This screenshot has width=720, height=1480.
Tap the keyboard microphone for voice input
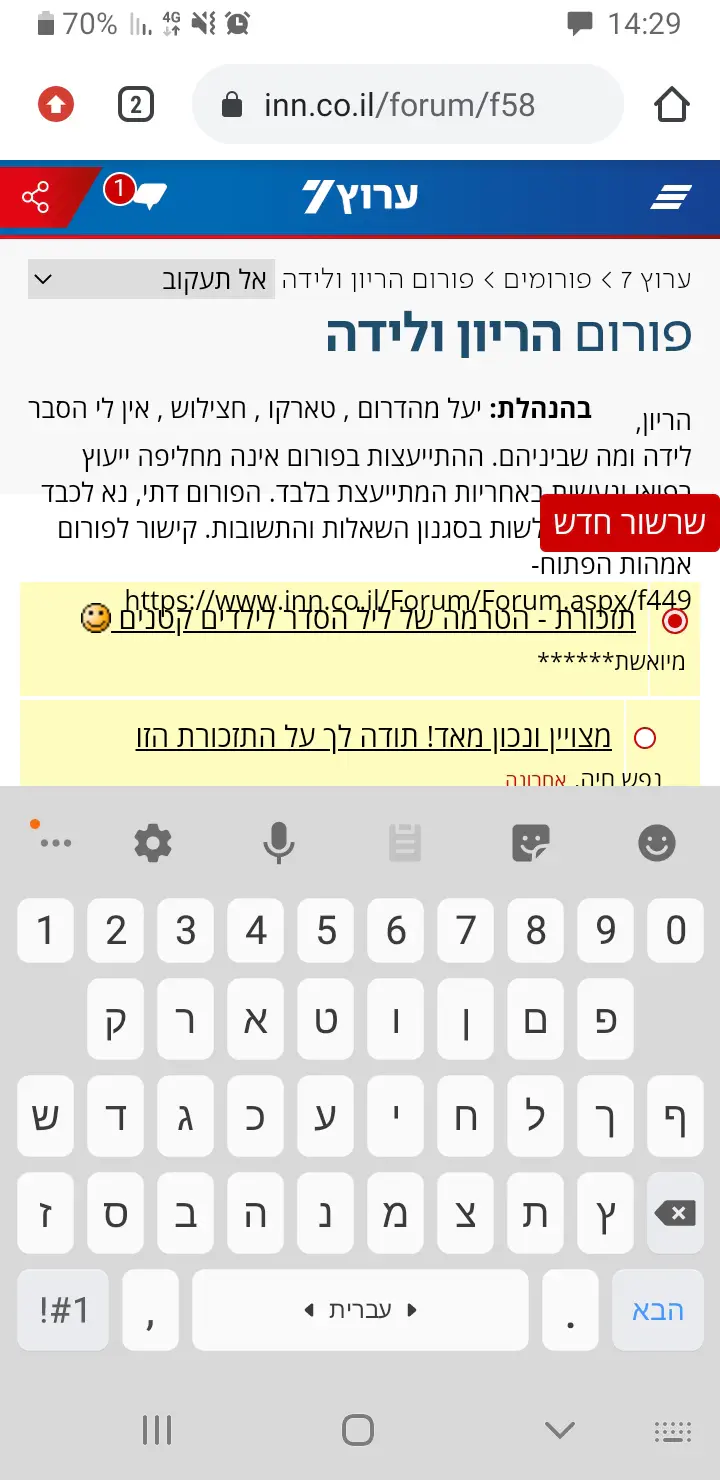(x=279, y=844)
